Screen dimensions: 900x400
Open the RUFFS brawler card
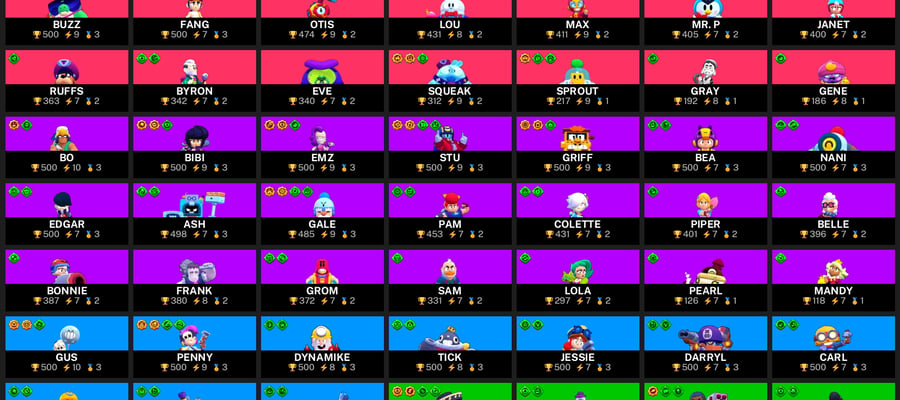click(67, 81)
